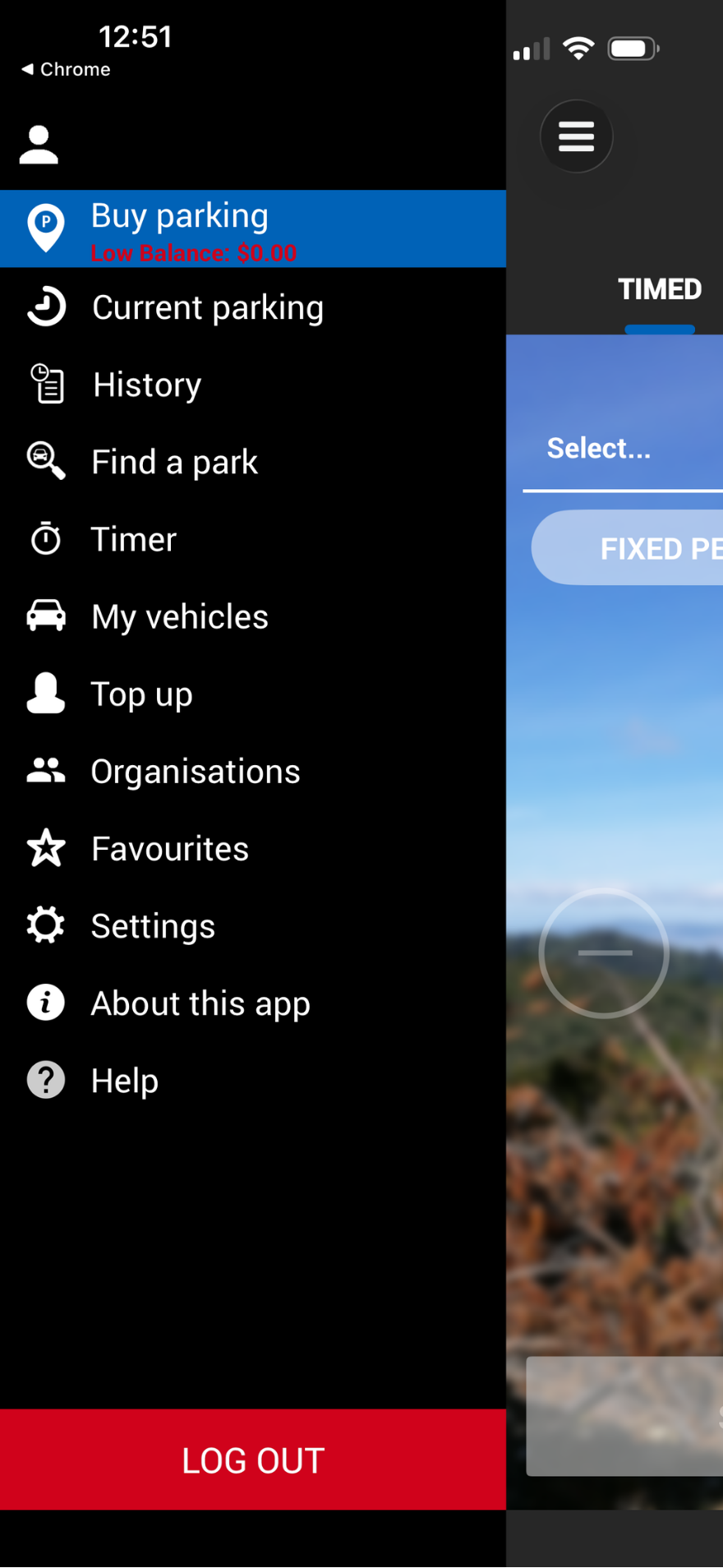Open Organisations
This screenshot has width=723, height=1568.
[x=195, y=772]
